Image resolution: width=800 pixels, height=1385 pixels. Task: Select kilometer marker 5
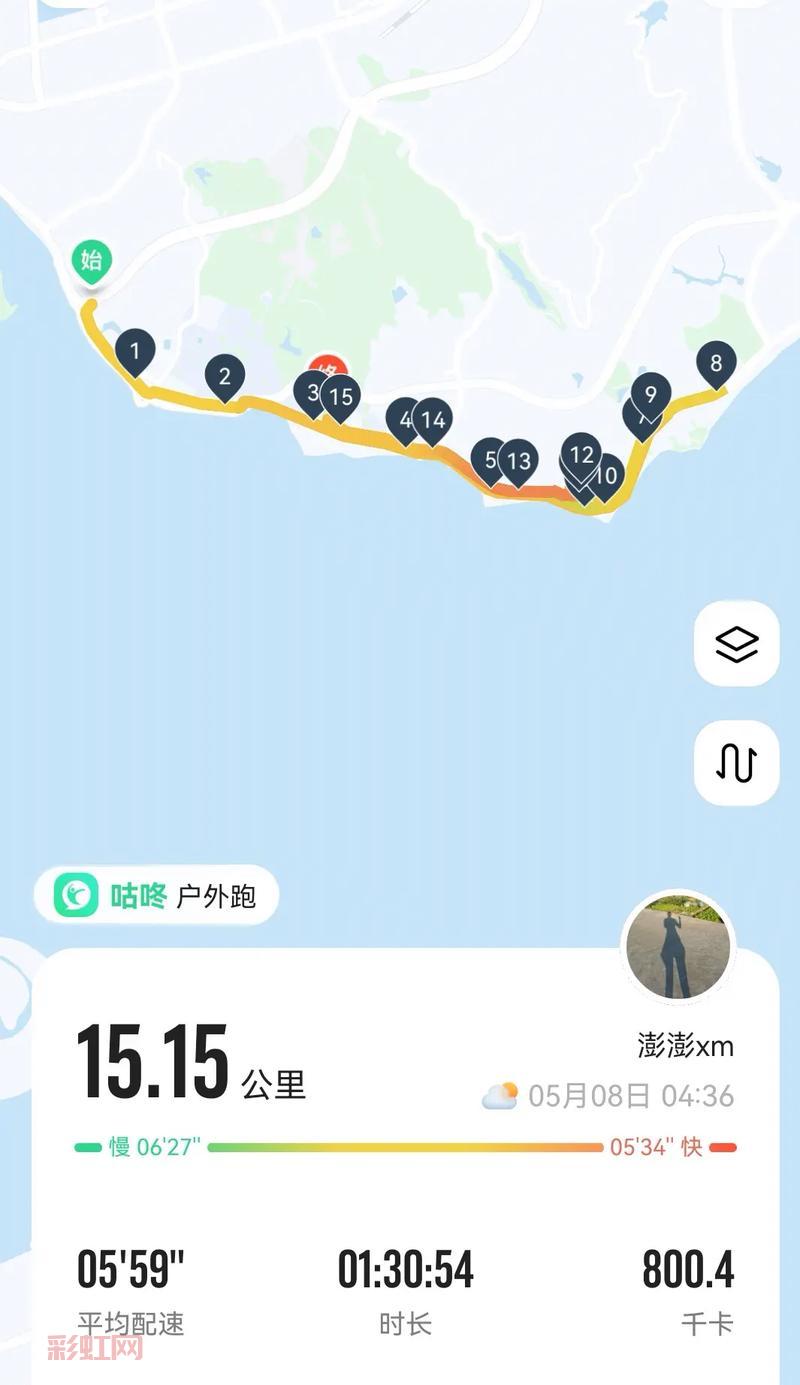coord(489,459)
